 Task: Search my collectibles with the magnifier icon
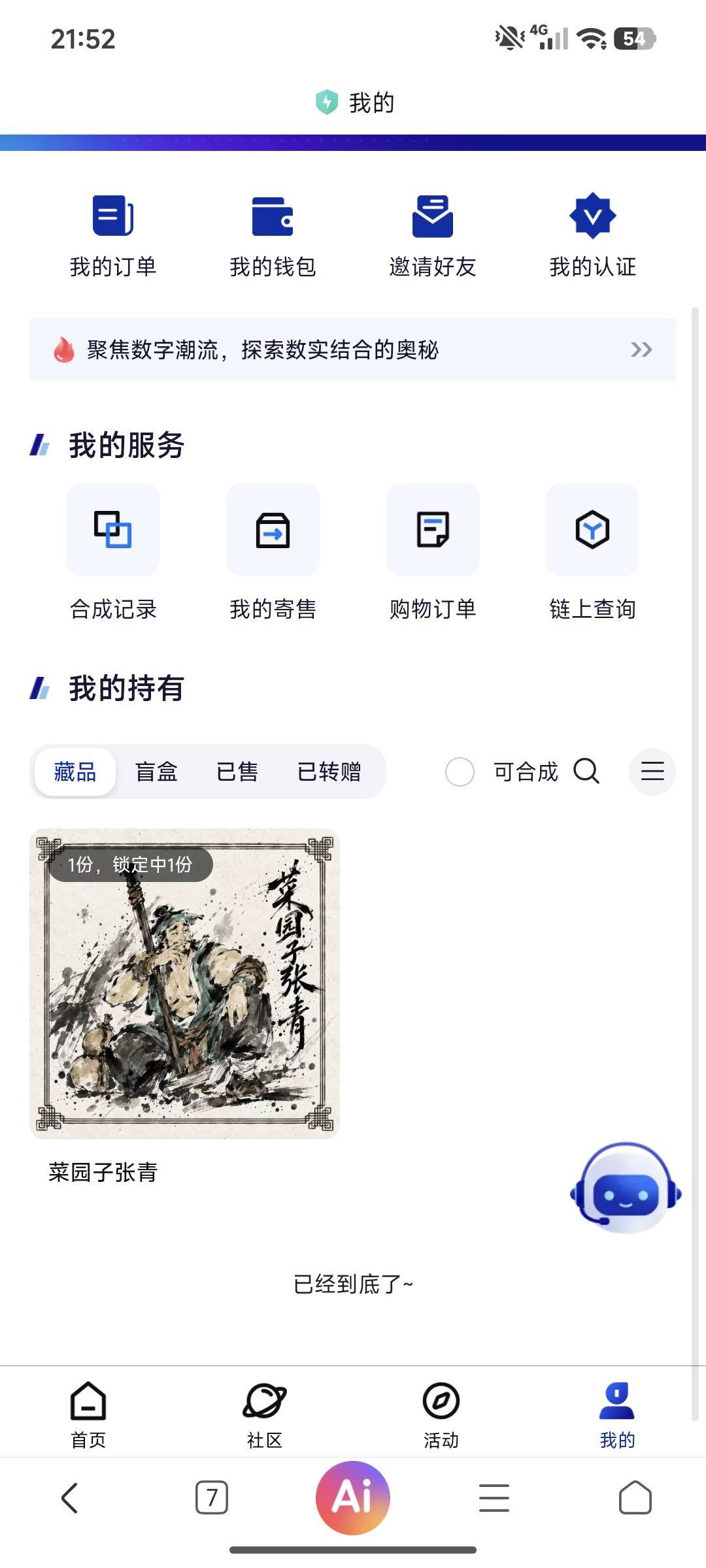pyautogui.click(x=586, y=772)
